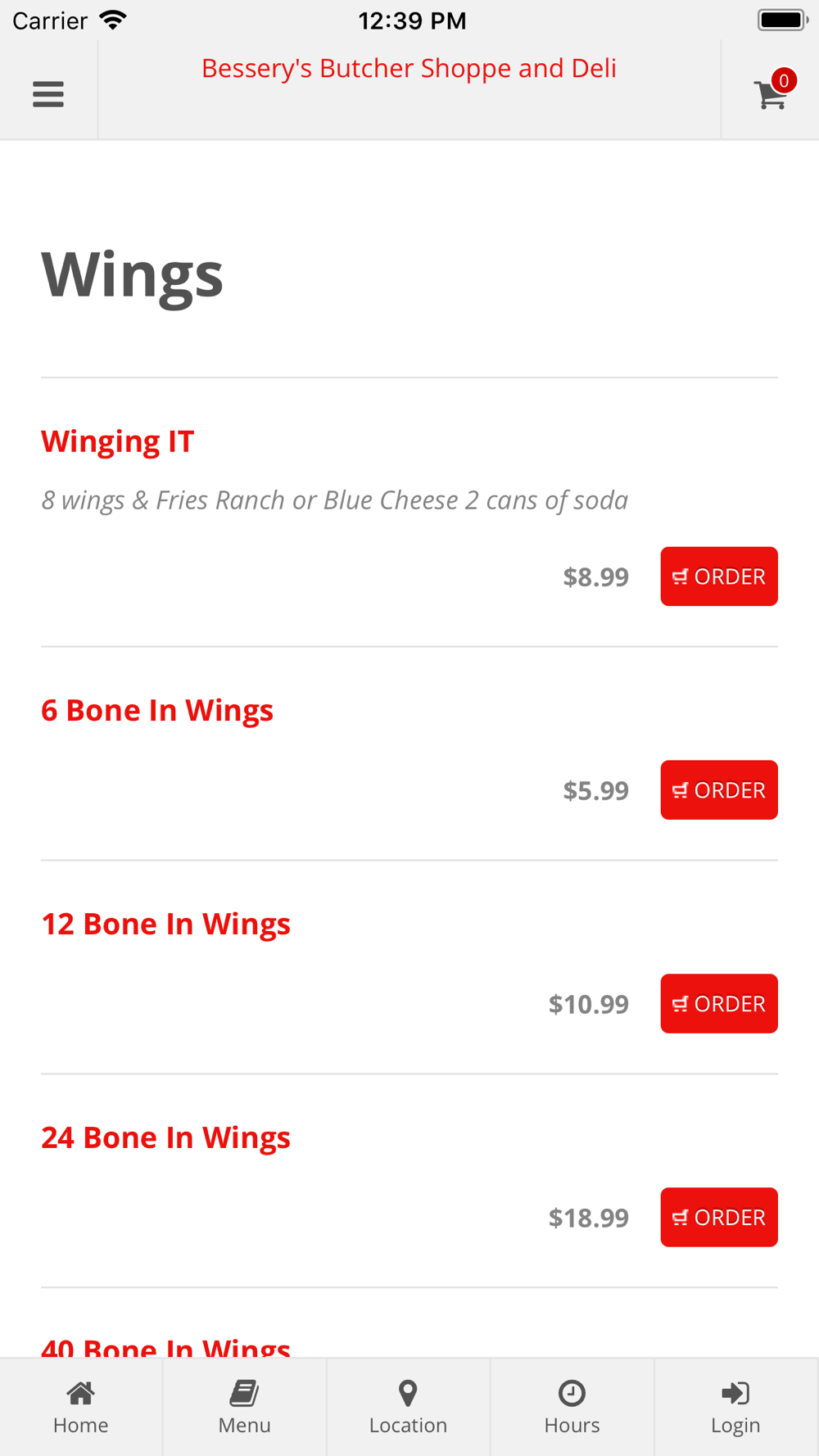Order 6 Bone In Wings
Viewport: 819px width, 1456px height.
point(719,790)
